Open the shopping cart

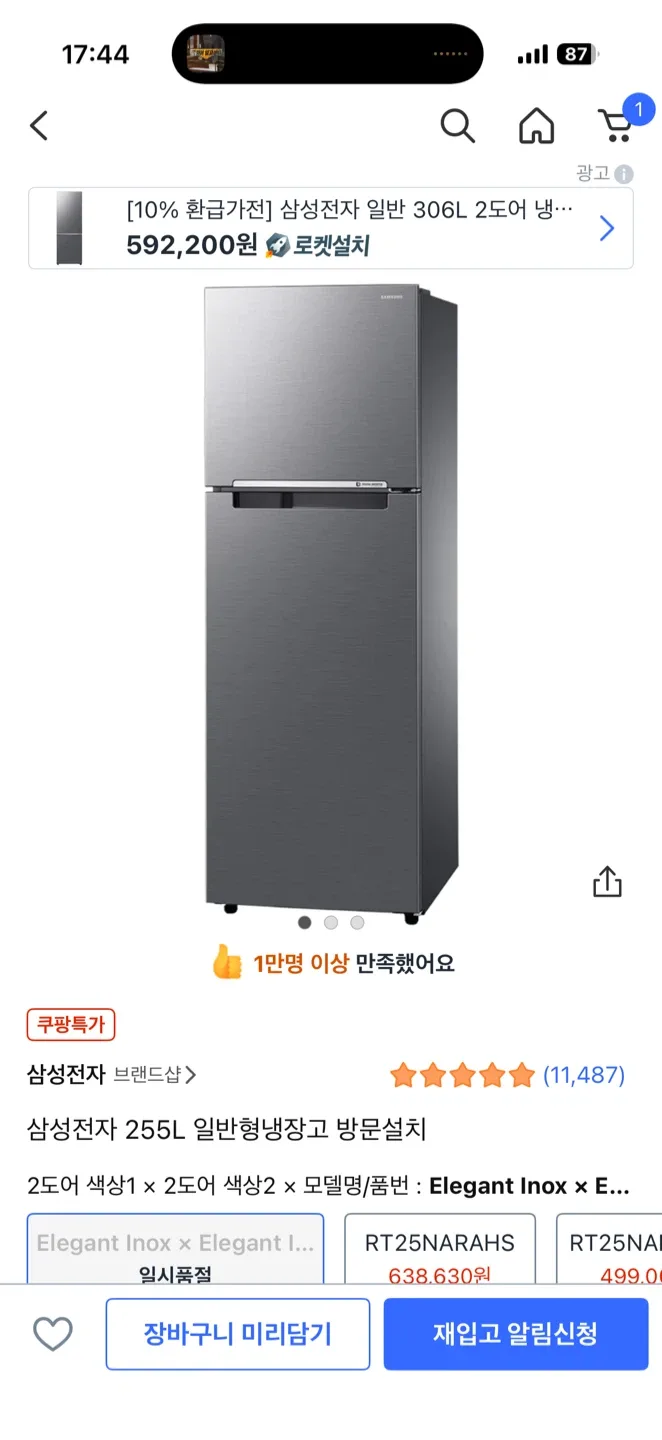[x=617, y=126]
